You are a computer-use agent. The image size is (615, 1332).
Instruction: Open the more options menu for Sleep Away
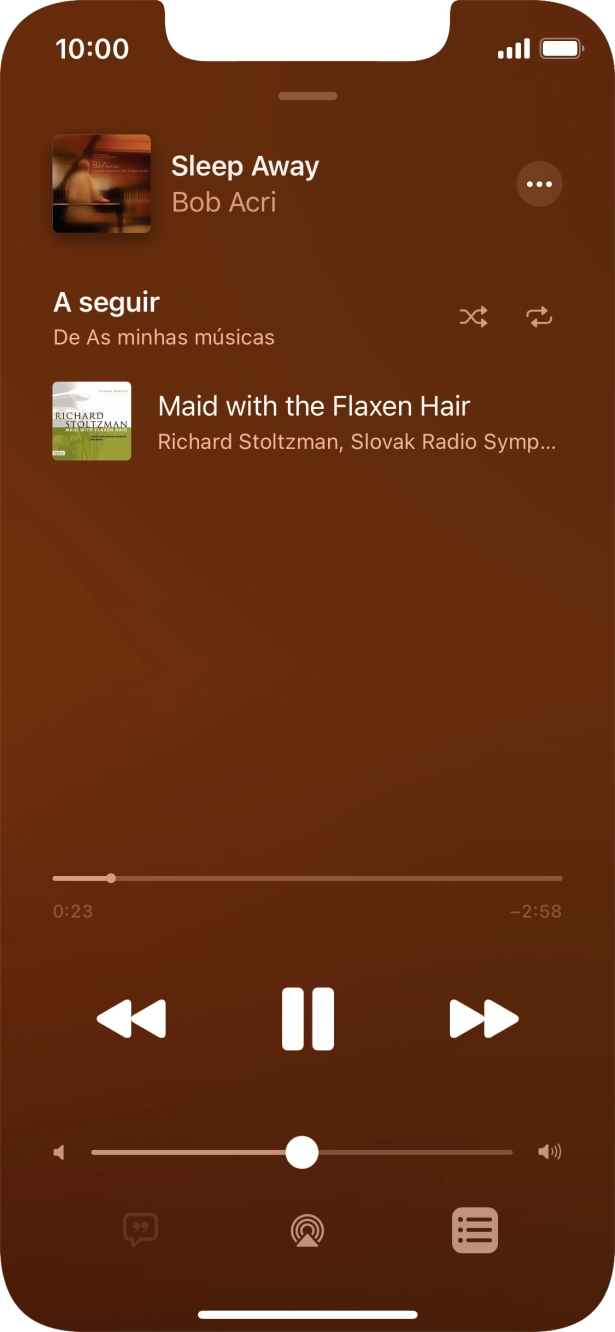click(539, 184)
